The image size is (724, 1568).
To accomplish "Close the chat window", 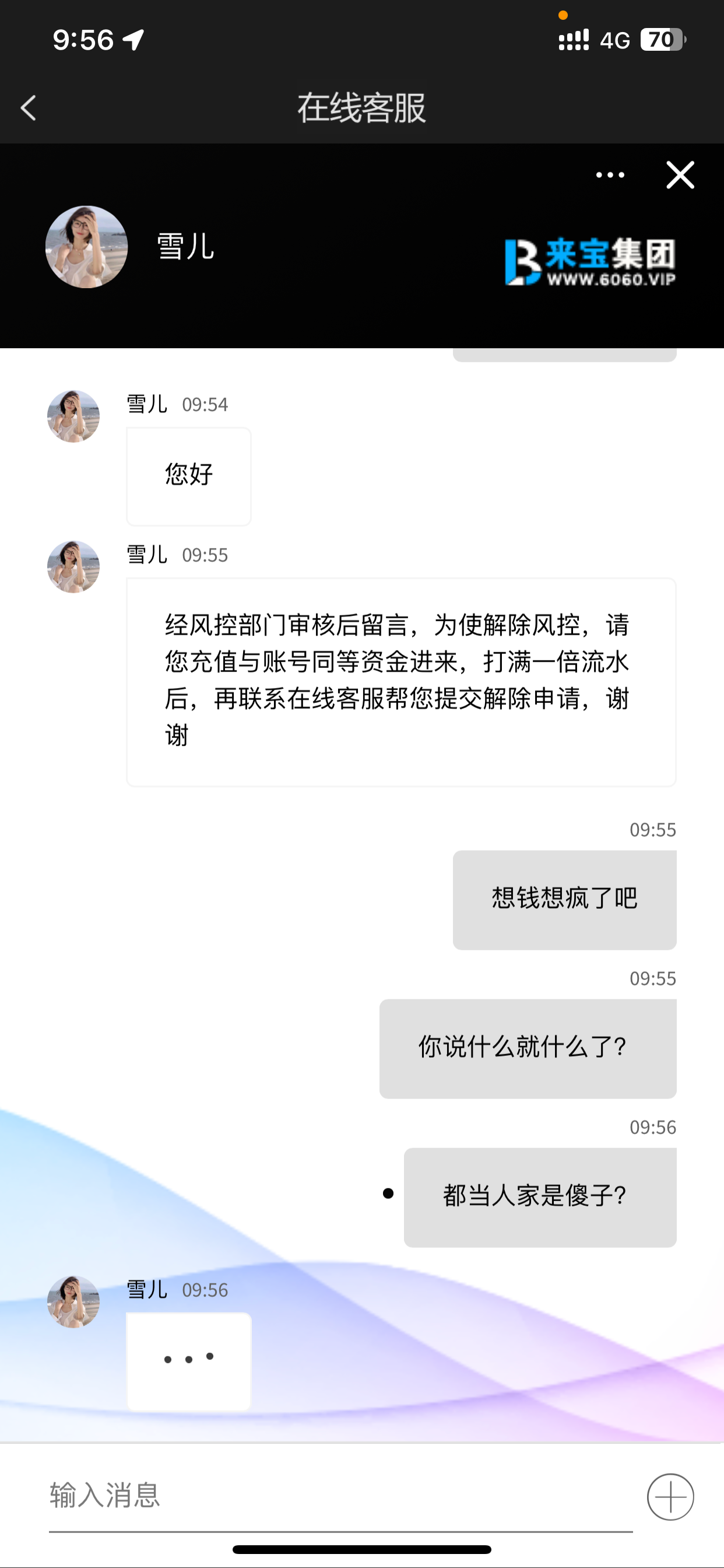I will pos(680,176).
